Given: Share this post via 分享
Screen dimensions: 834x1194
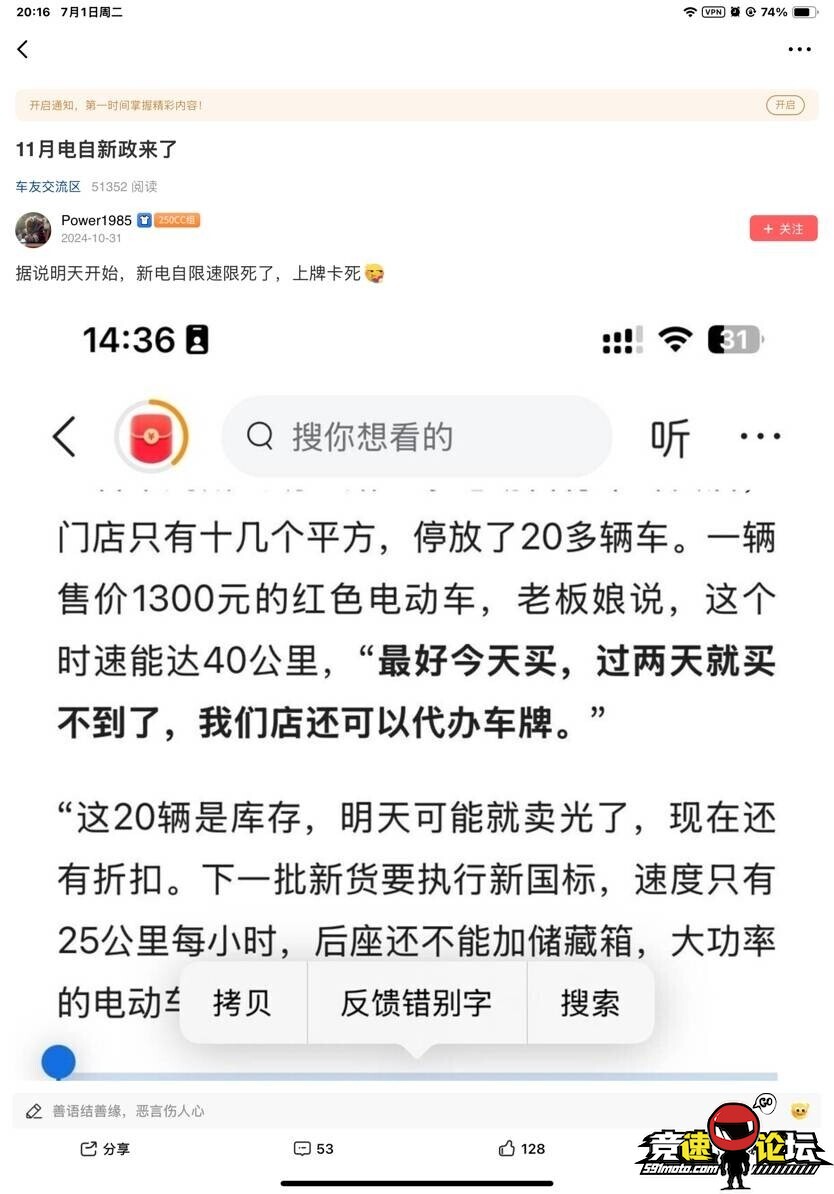Looking at the screenshot, I should (x=105, y=1149).
